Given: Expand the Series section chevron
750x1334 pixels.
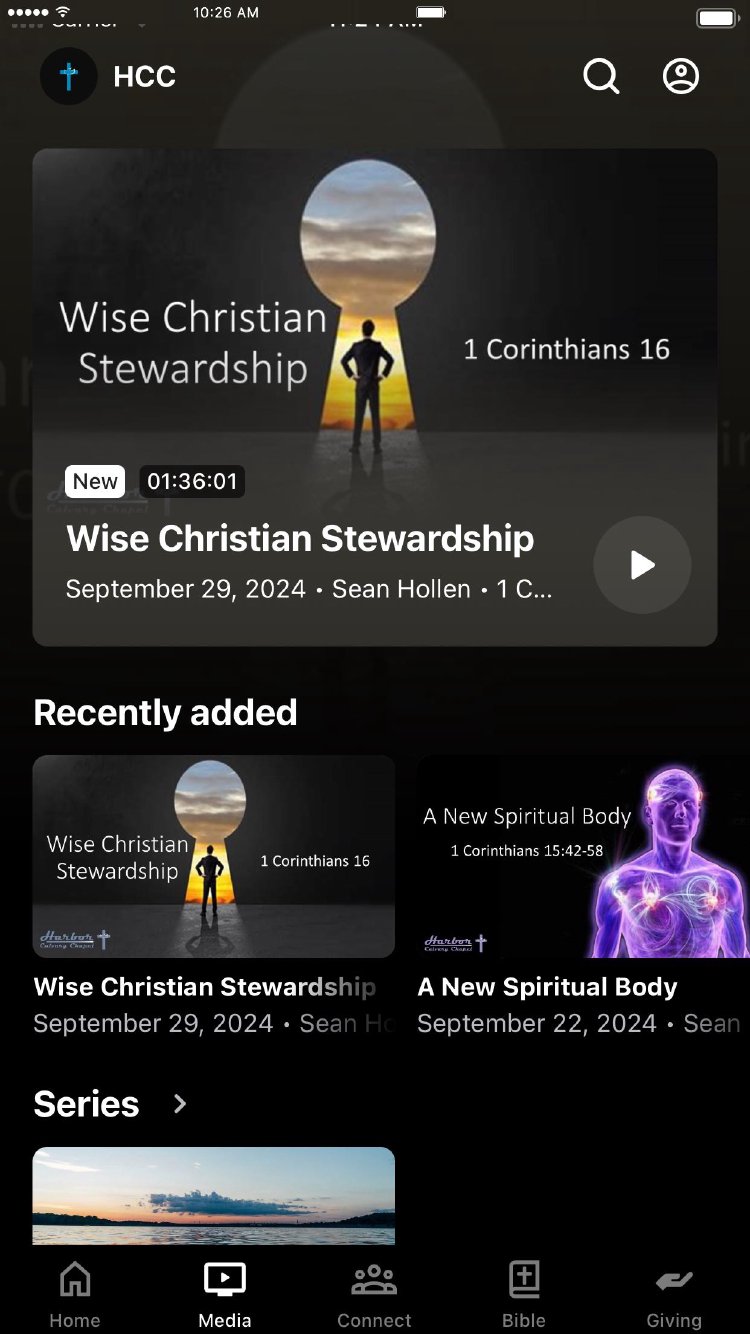Looking at the screenshot, I should click(180, 1104).
